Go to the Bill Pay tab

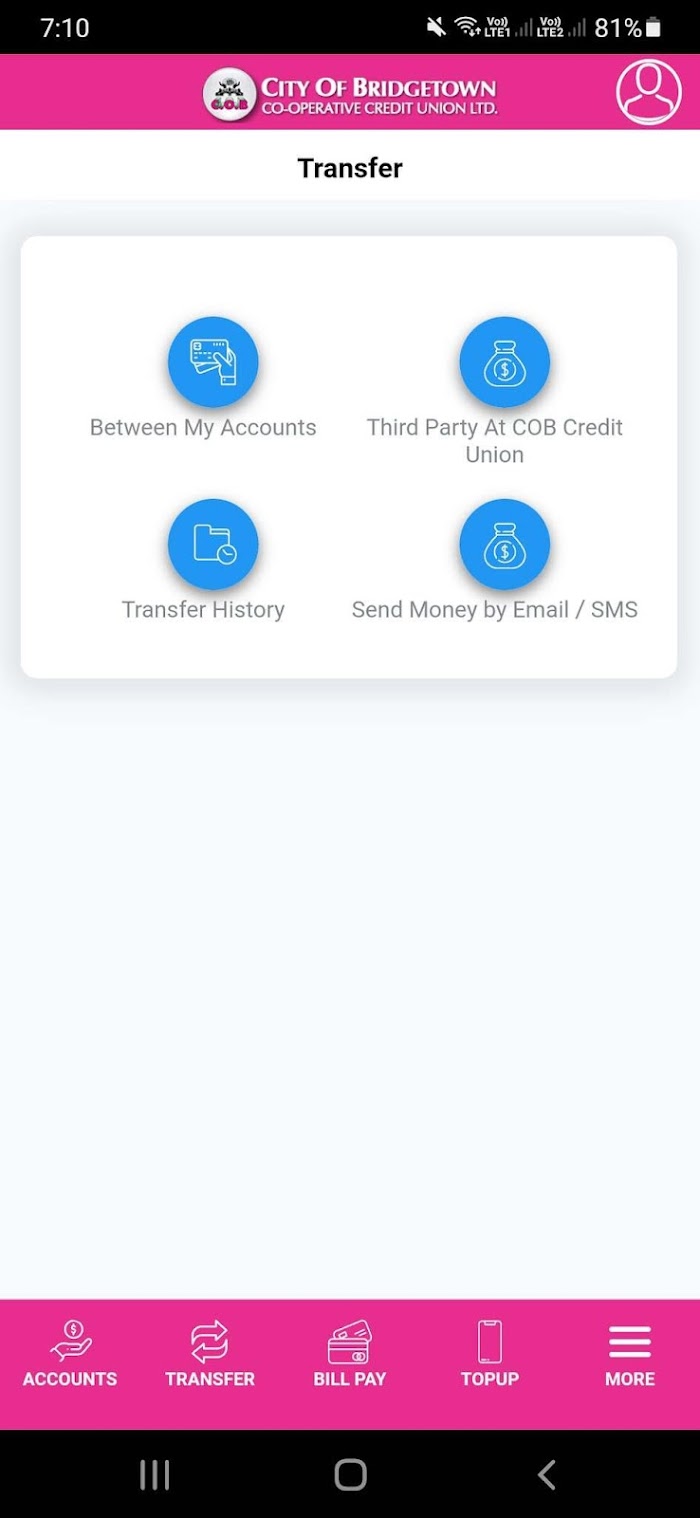pos(350,1354)
